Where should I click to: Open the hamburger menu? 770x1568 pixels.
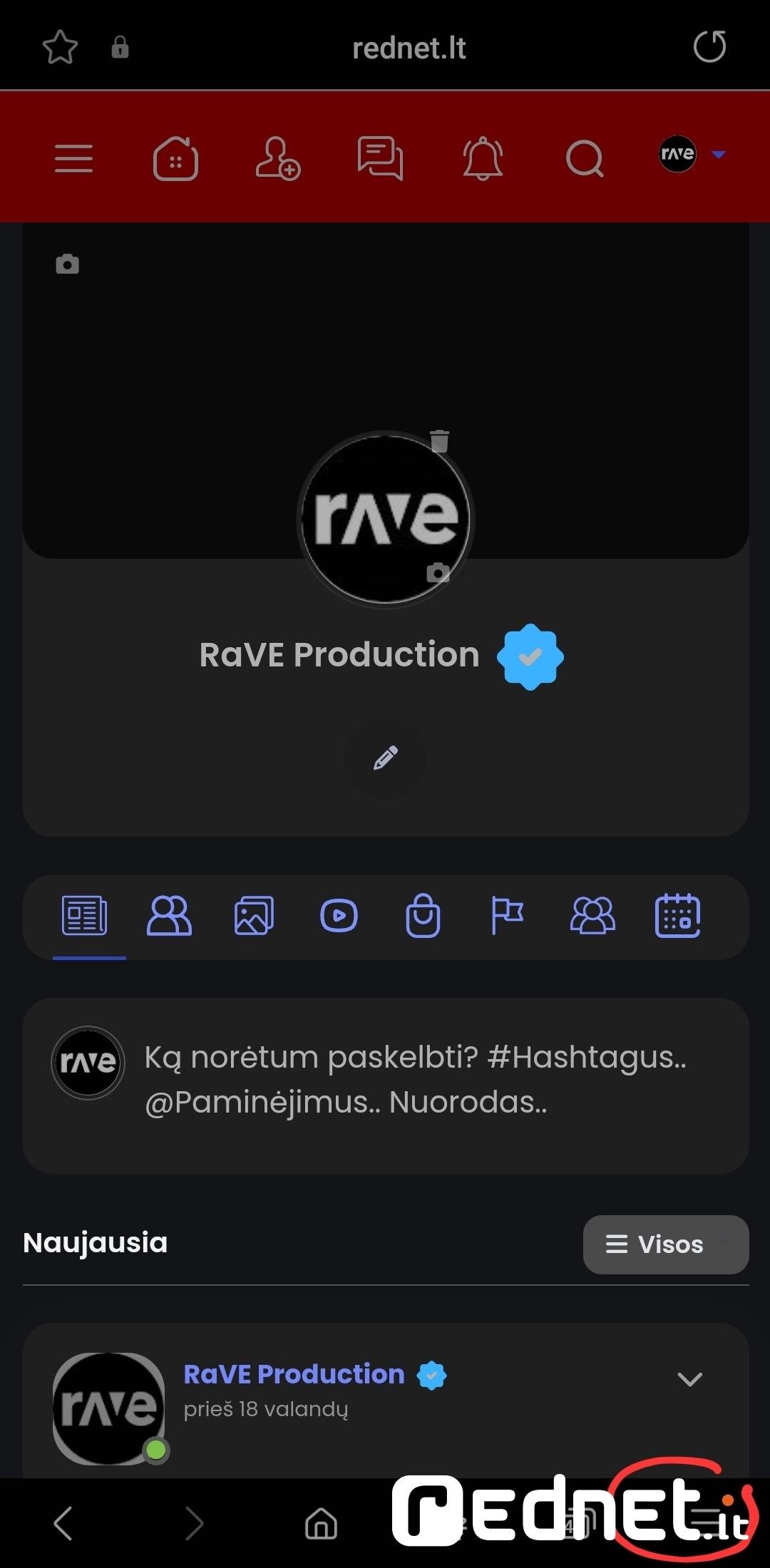click(x=73, y=158)
